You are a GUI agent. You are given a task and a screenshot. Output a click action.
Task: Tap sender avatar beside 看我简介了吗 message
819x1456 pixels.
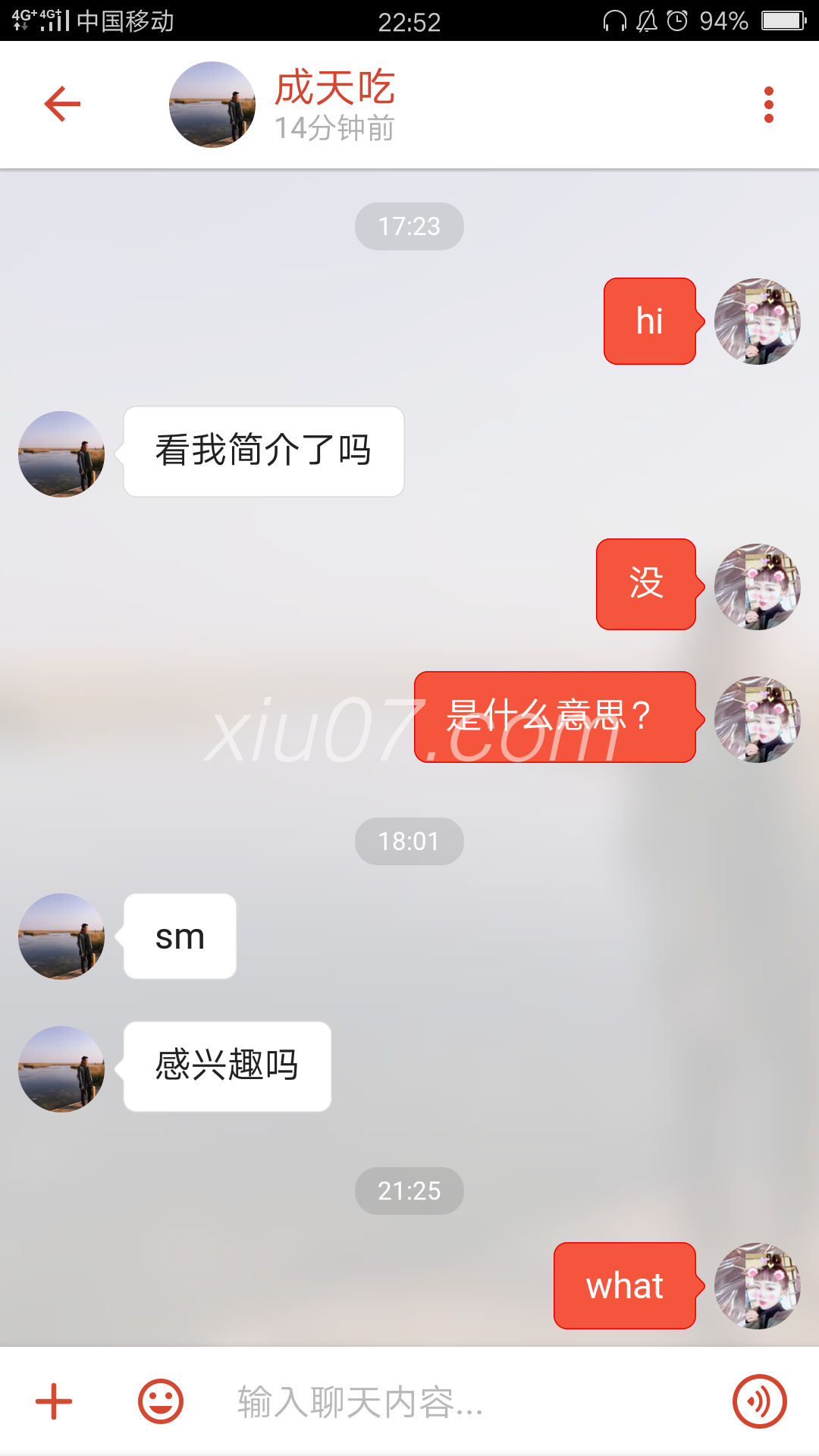61,454
